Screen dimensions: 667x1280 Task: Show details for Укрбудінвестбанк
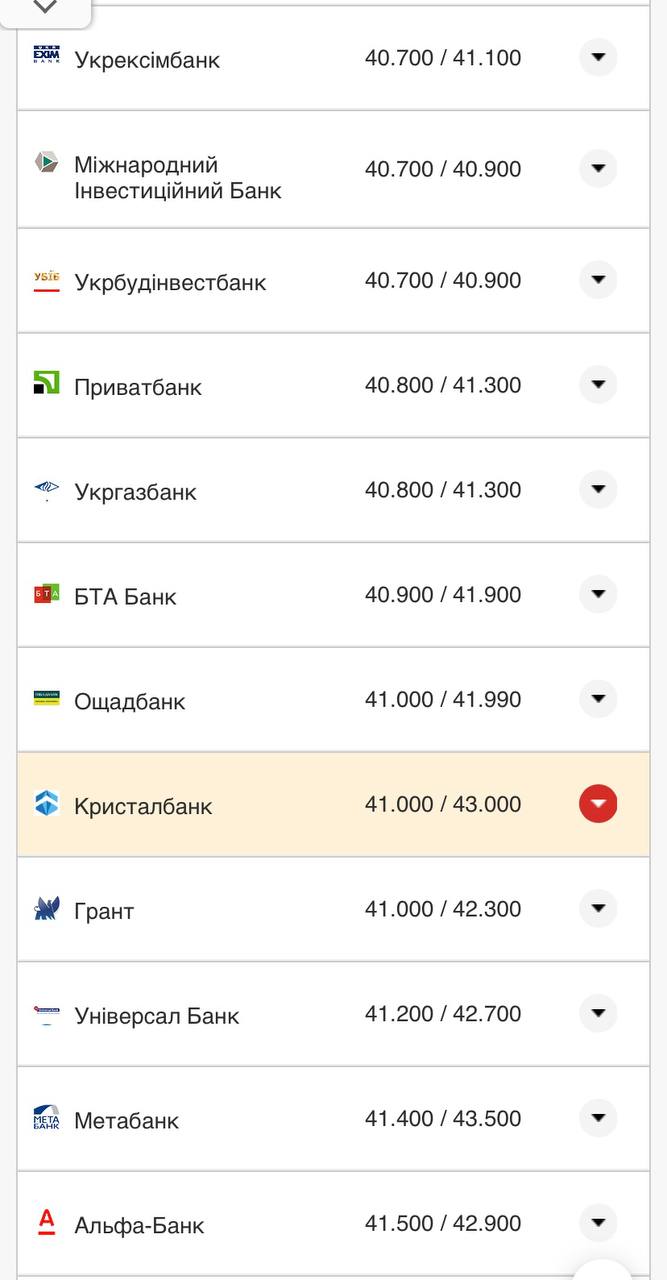[598, 280]
